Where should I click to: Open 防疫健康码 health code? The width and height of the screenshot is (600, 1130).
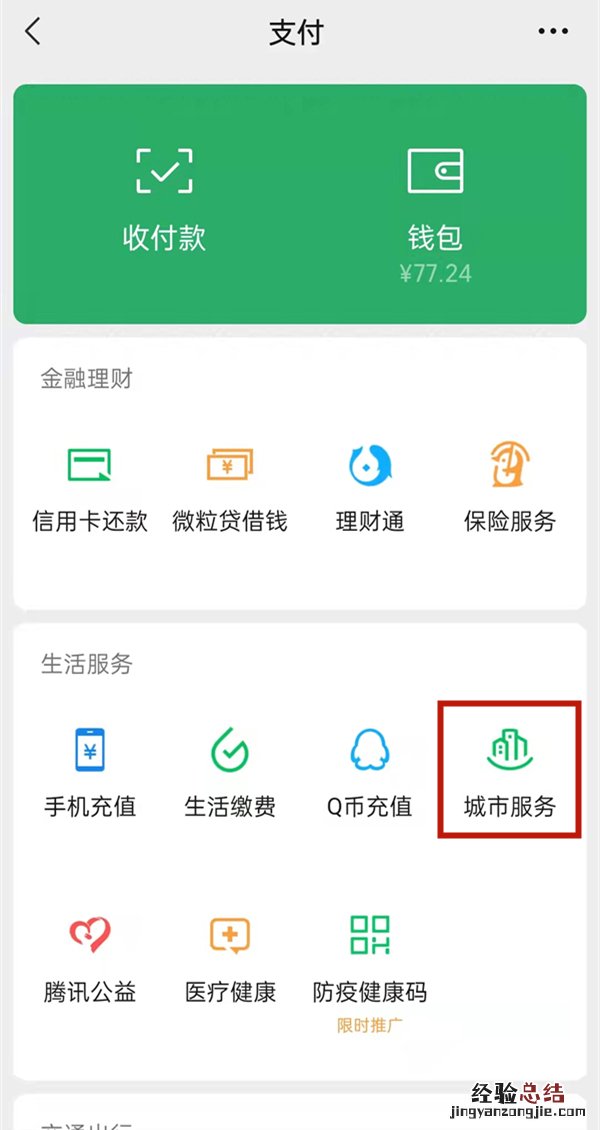(x=369, y=958)
